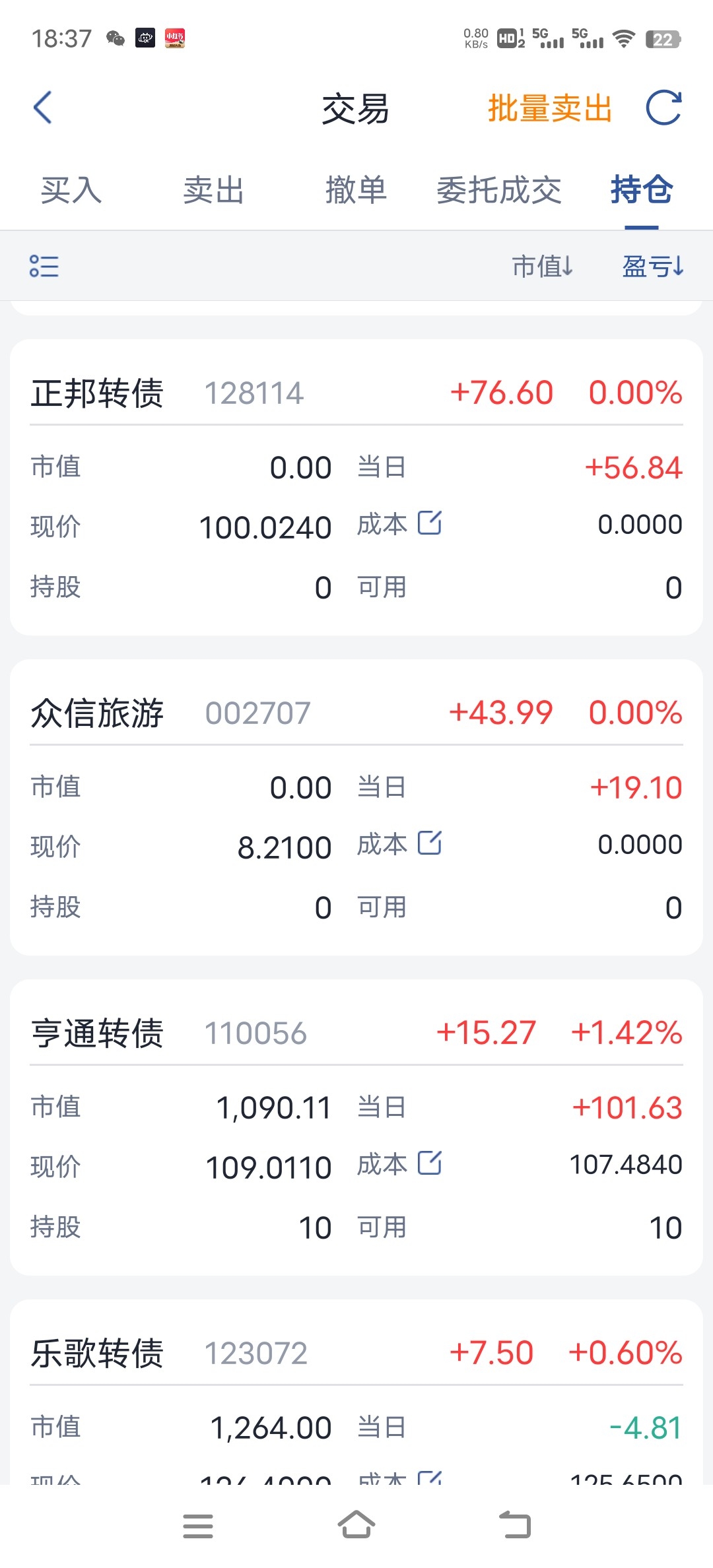713x1568 pixels.
Task: Sort holdings by 盈亏
Action: click(x=653, y=267)
